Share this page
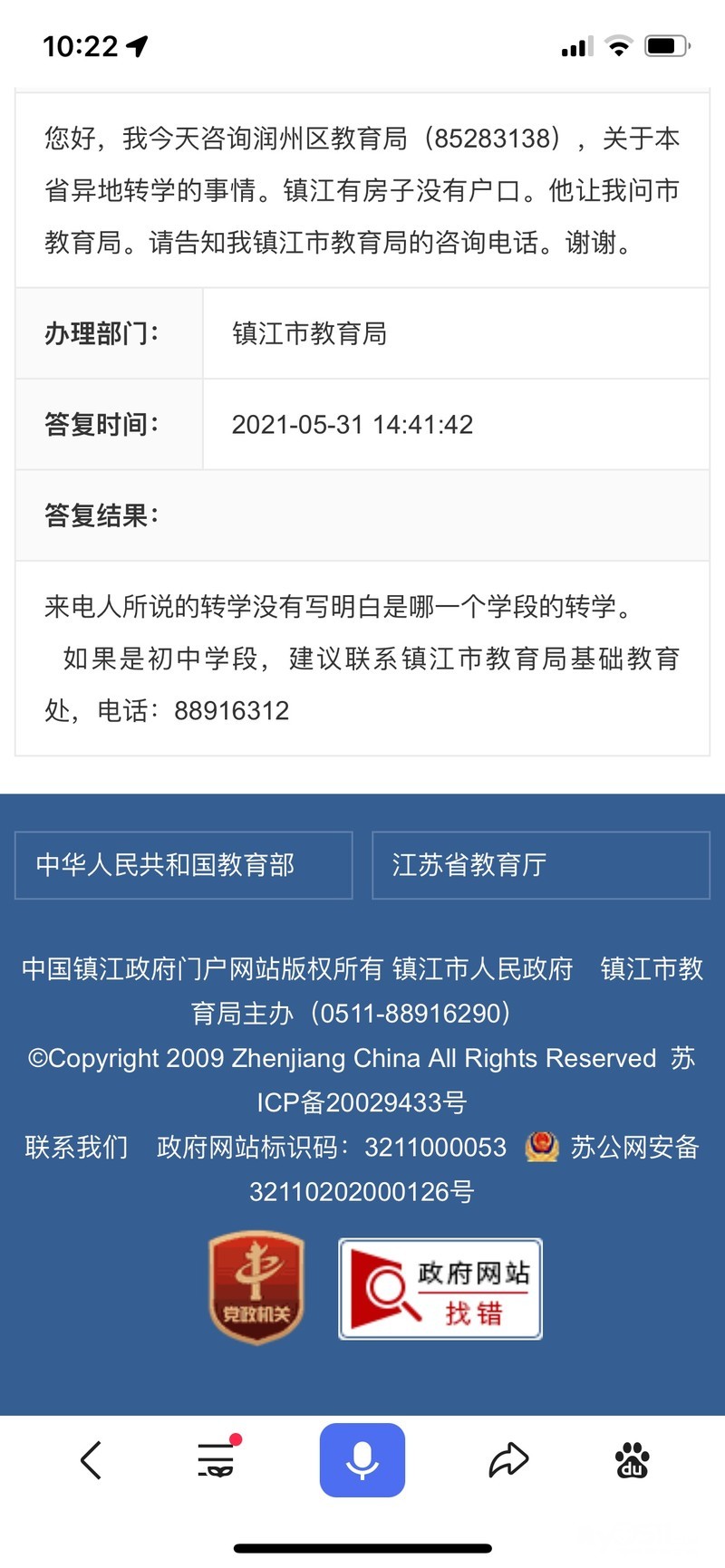The width and height of the screenshot is (725, 1568). (508, 1459)
